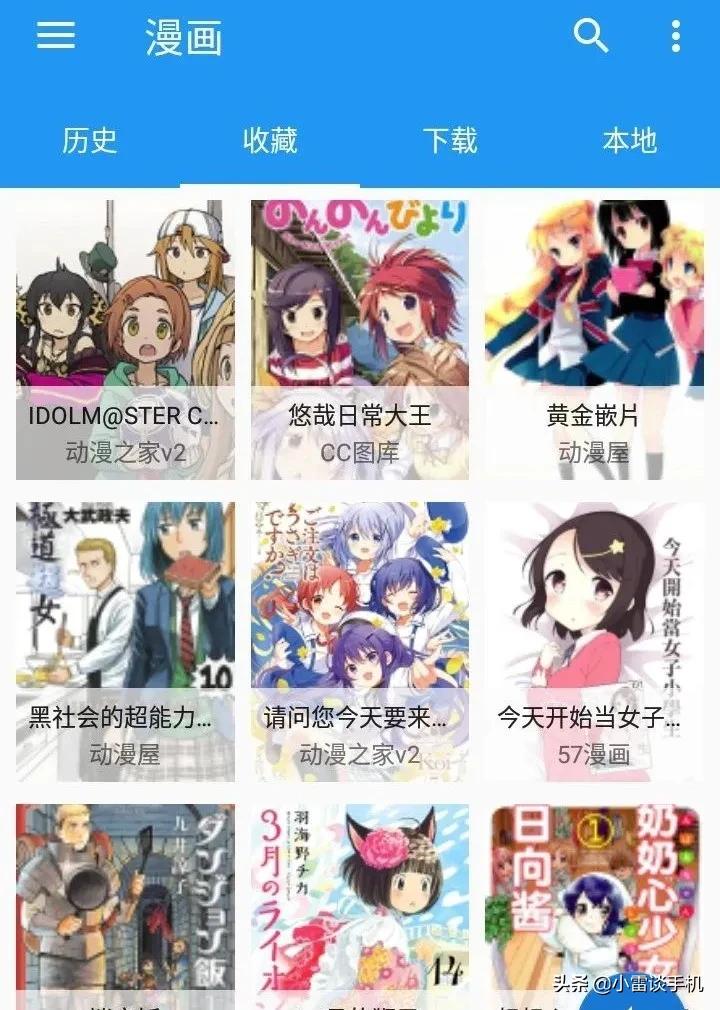Open the IDOLM@STER manga cover
The height and width of the screenshot is (1010, 720).
(x=124, y=298)
